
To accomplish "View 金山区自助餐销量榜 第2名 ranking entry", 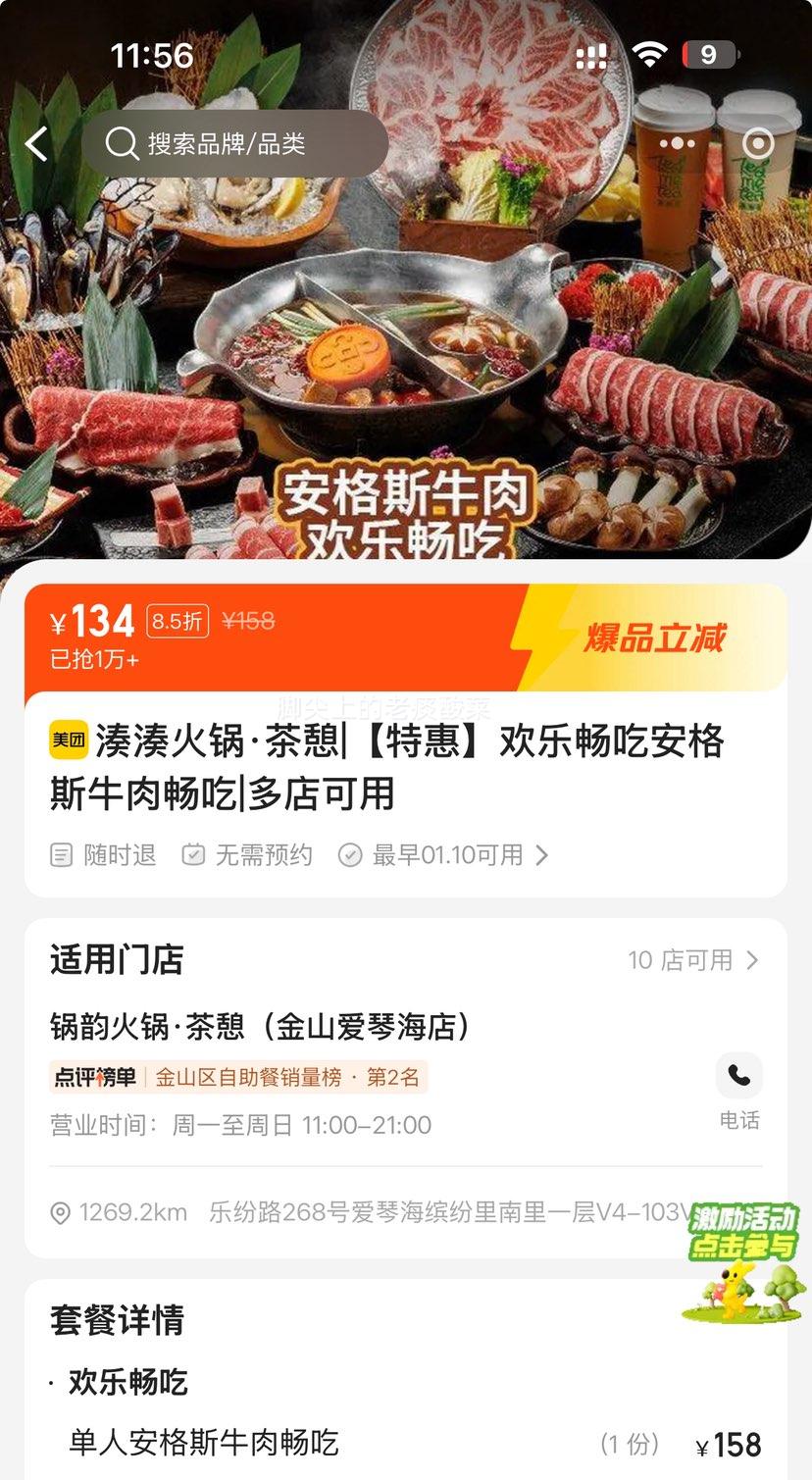I will pyautogui.click(x=283, y=1076).
